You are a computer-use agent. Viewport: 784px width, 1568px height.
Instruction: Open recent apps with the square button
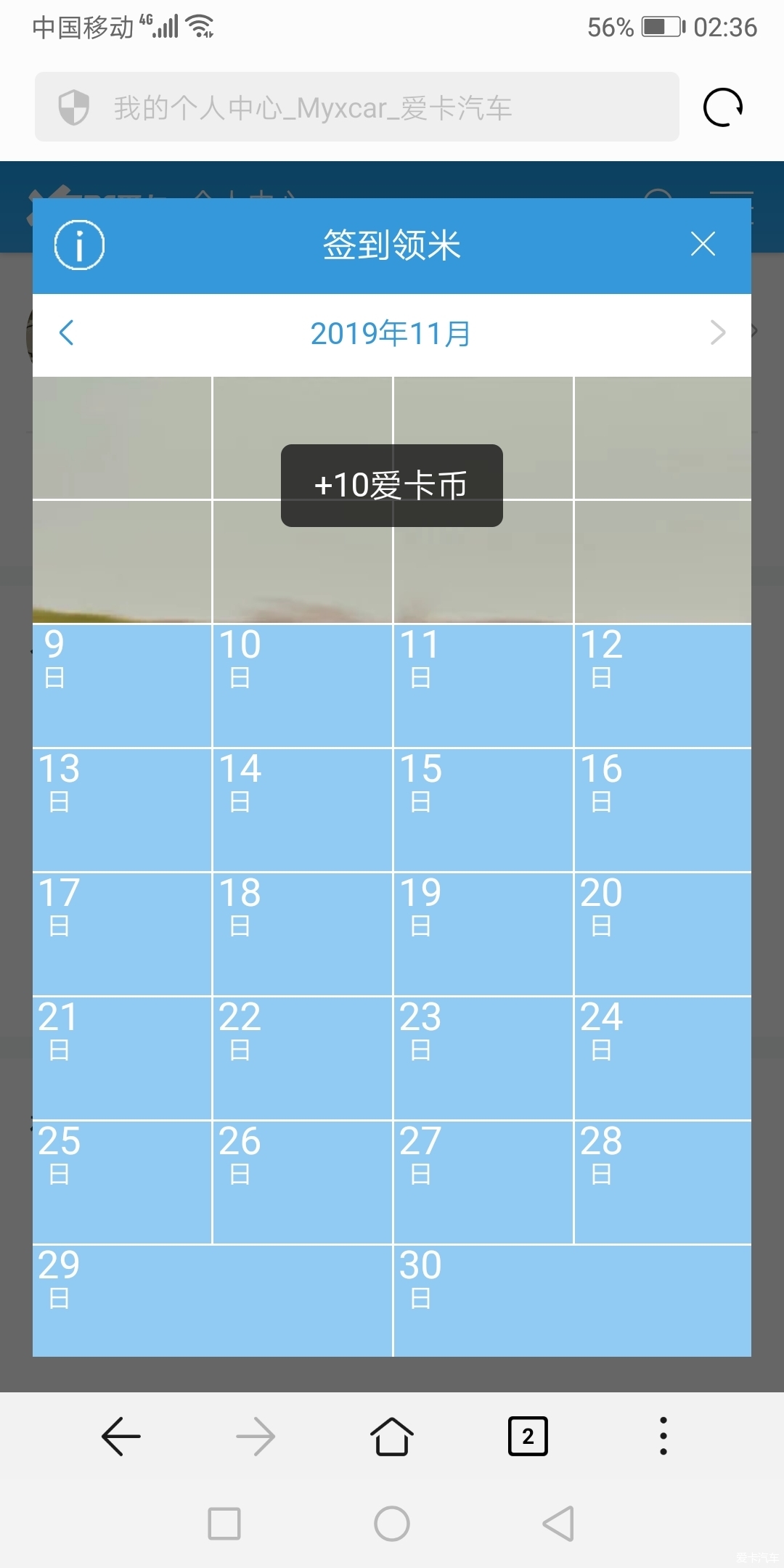pyautogui.click(x=224, y=1523)
